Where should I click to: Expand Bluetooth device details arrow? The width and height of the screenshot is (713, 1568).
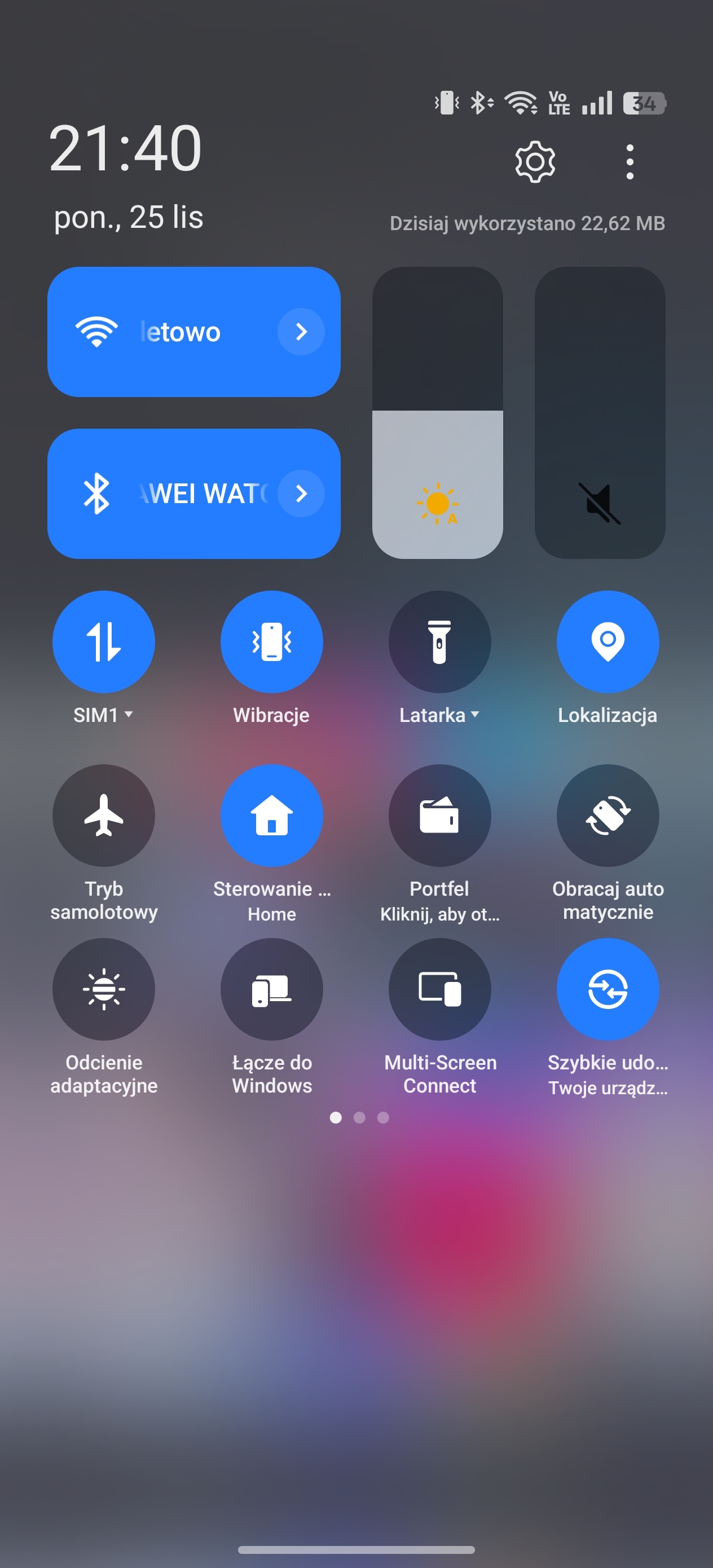click(301, 493)
